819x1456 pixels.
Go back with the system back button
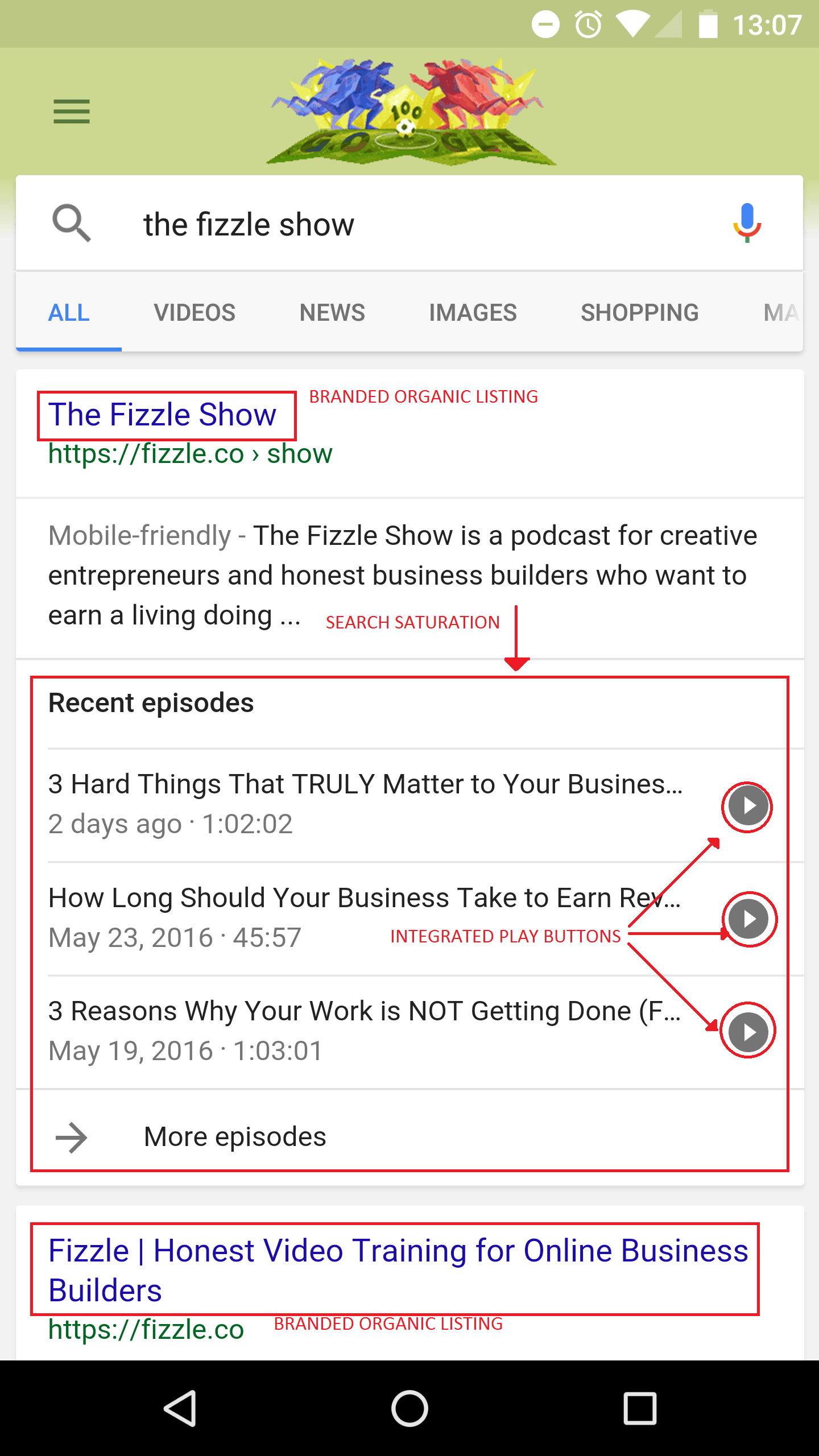click(180, 1408)
